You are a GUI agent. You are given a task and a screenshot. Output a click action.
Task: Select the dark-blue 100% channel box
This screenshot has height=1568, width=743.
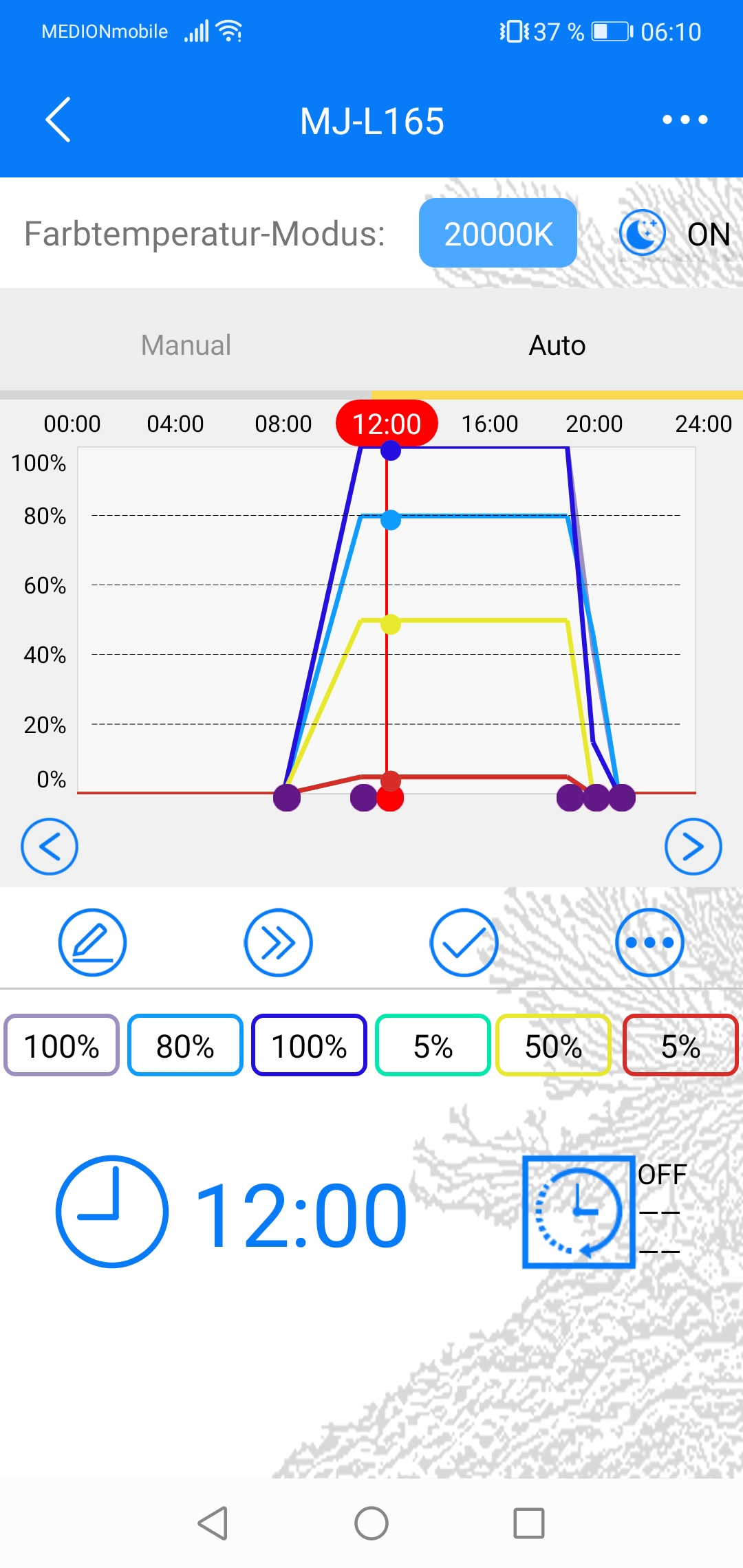tap(309, 1045)
